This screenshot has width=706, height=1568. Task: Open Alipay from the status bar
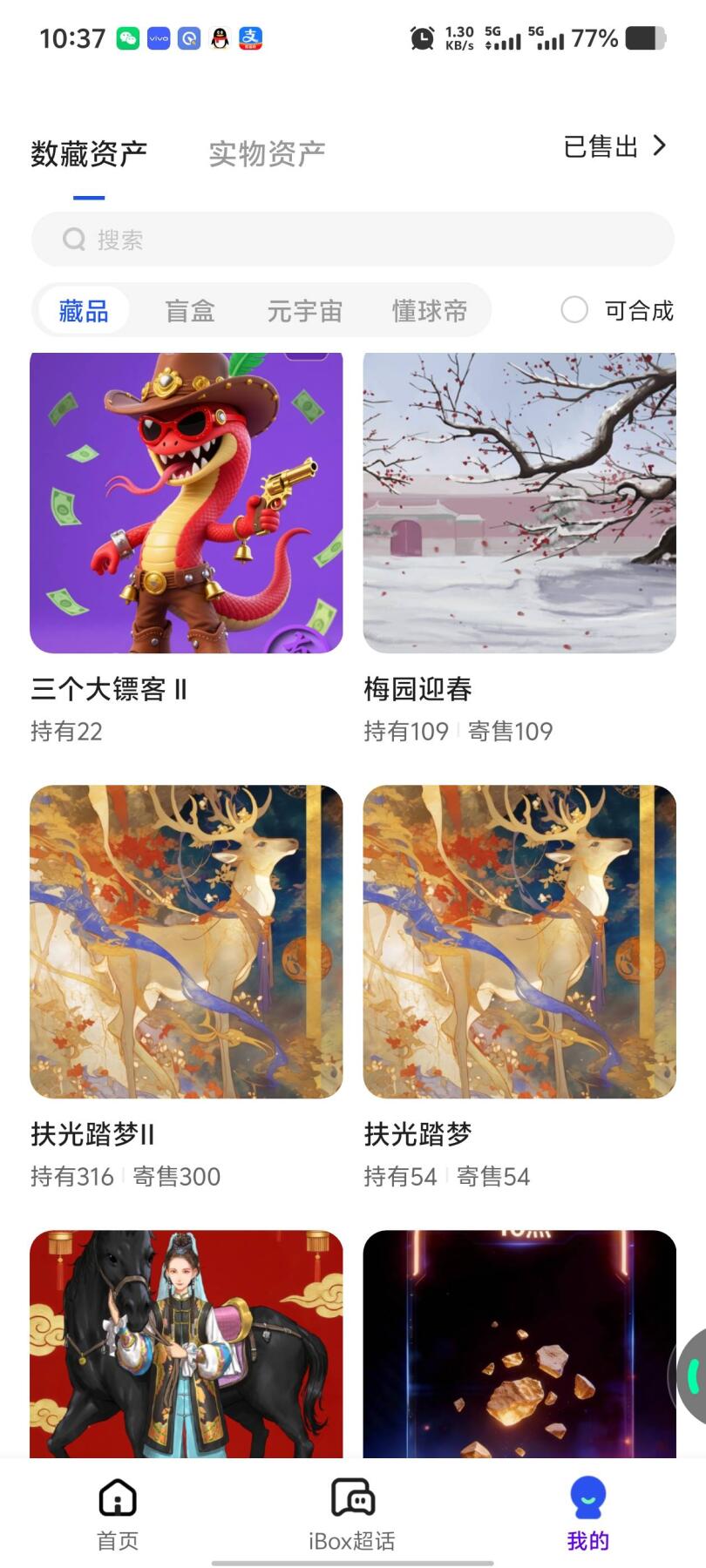click(x=250, y=37)
